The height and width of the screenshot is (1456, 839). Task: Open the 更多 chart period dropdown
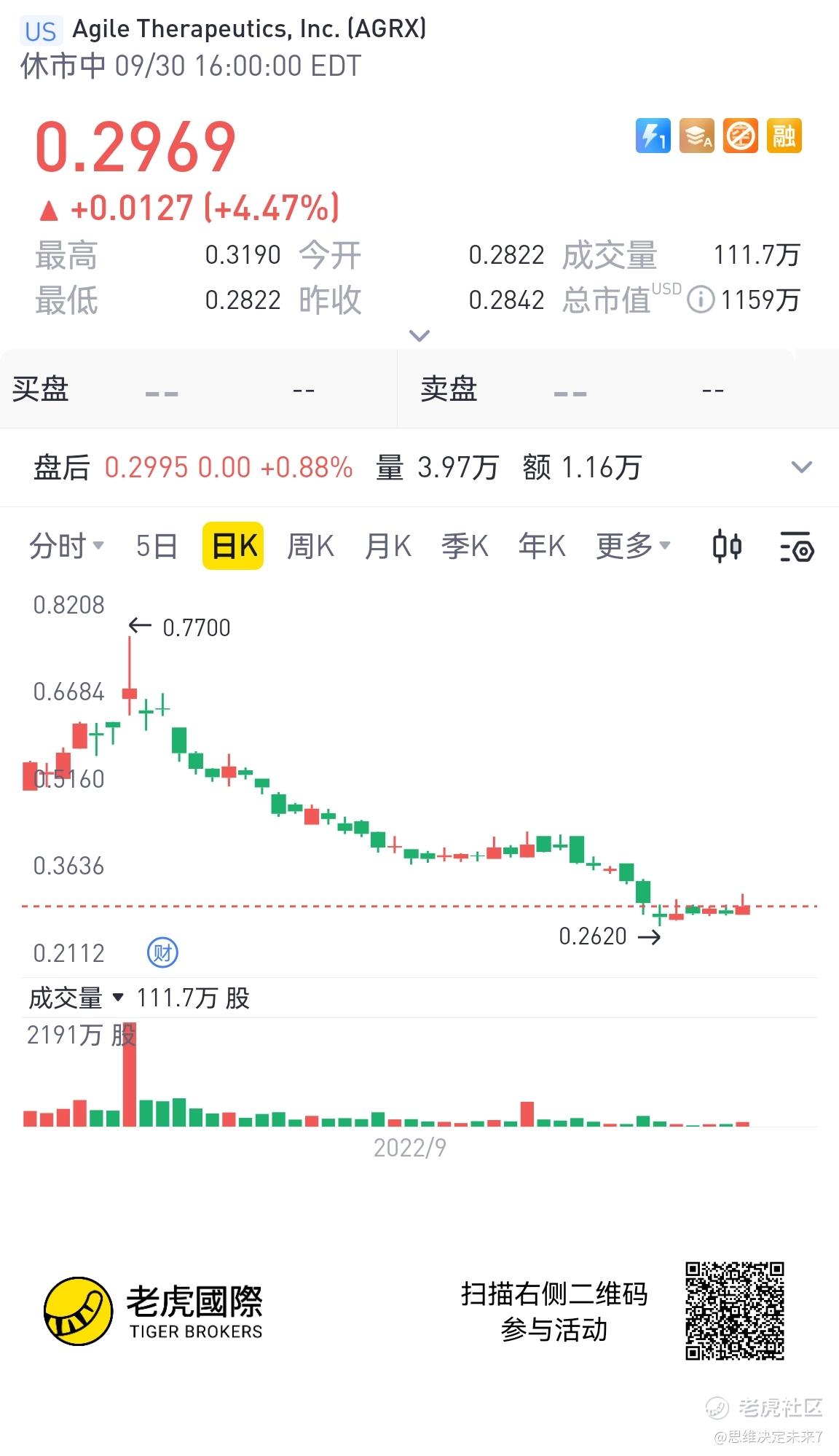click(x=633, y=546)
